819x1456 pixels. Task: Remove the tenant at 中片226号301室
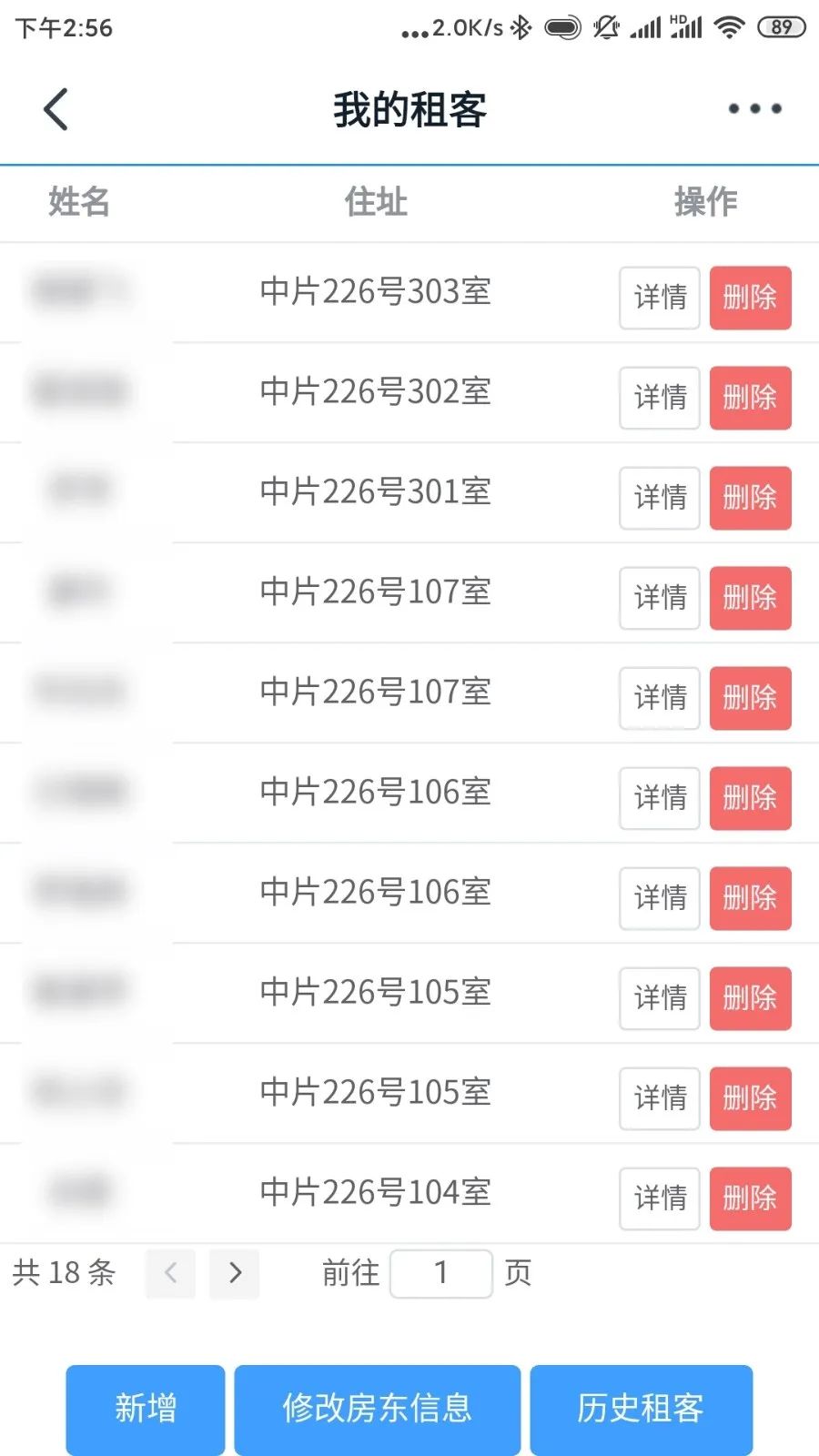tap(750, 498)
